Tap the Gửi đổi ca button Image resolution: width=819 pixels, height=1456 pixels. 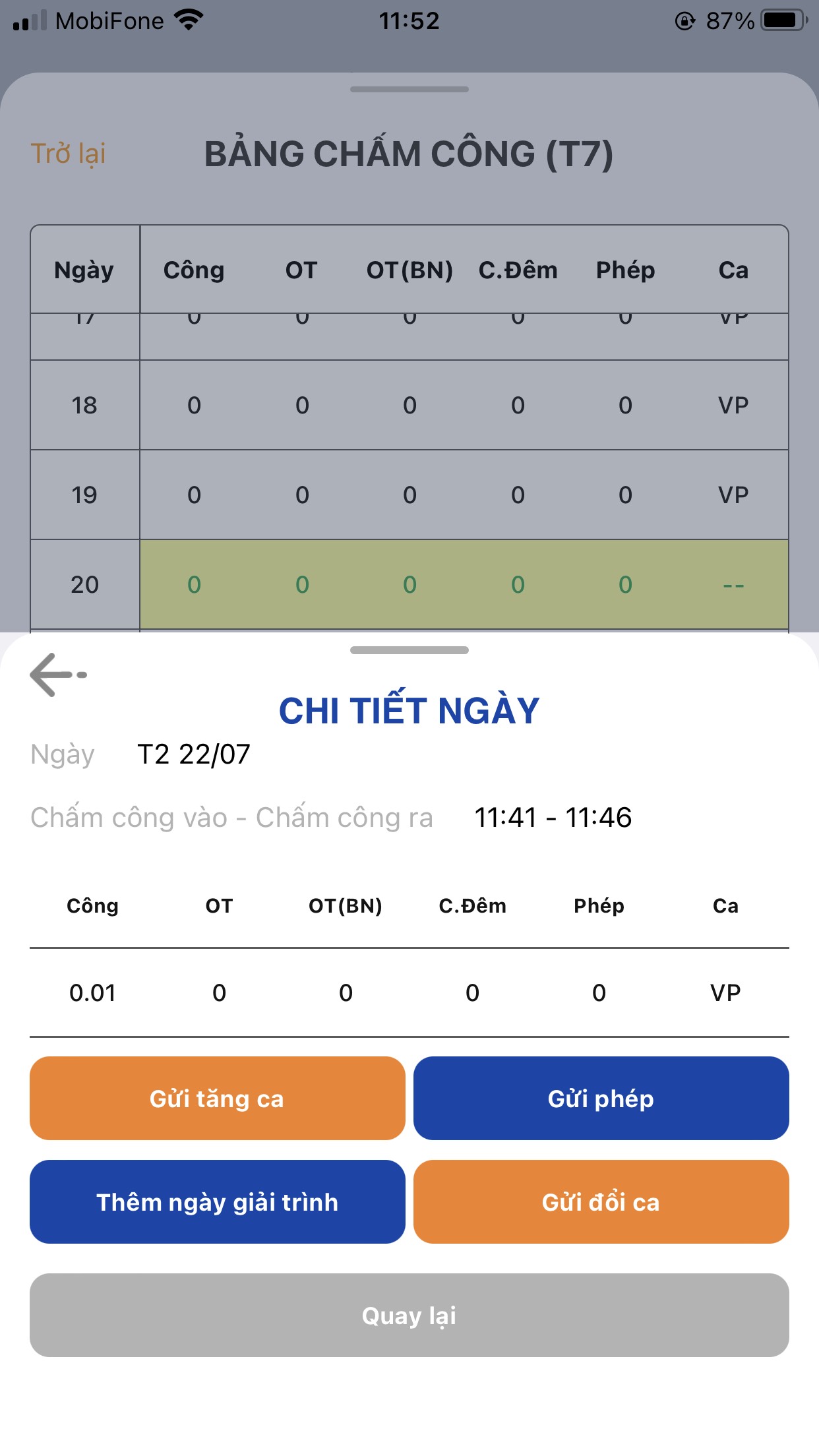point(601,1202)
